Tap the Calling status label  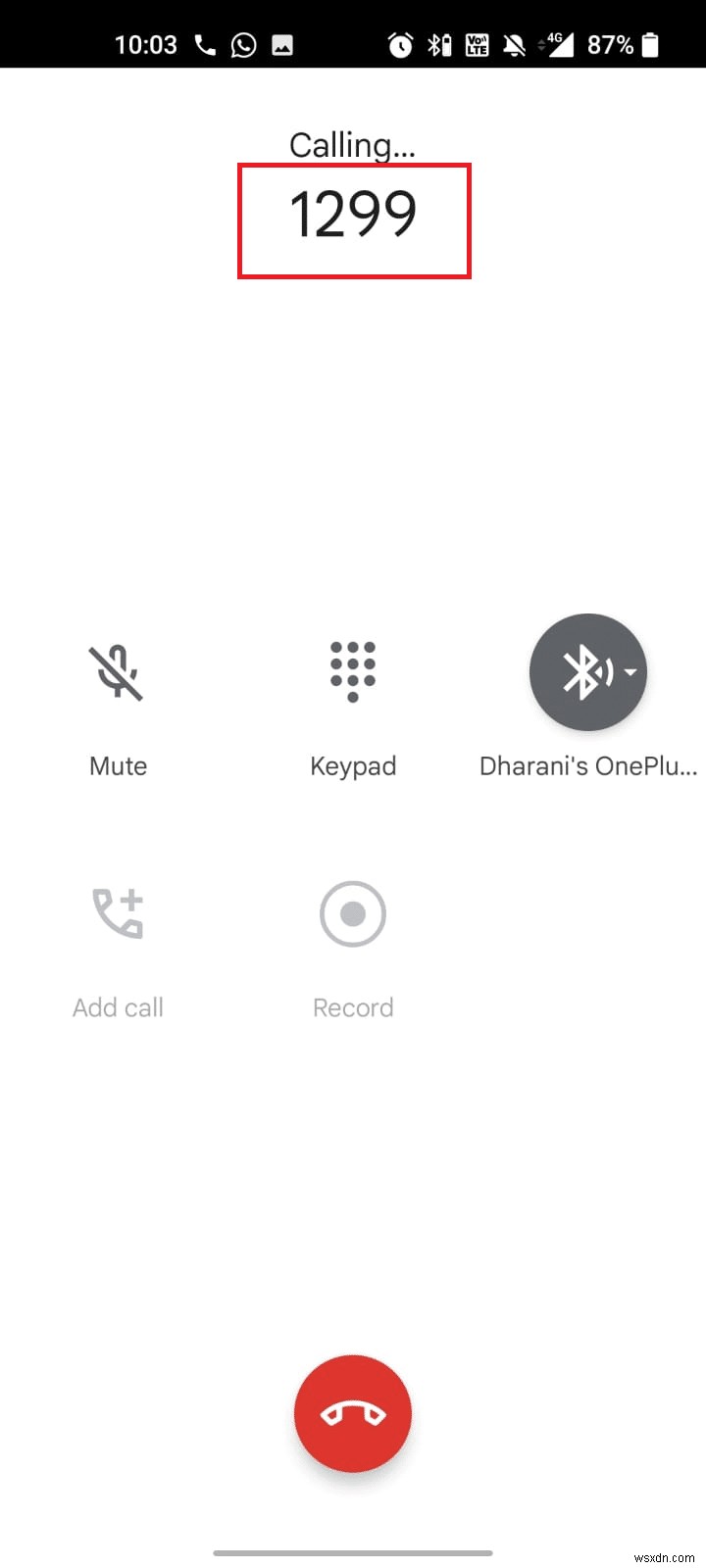click(x=353, y=144)
